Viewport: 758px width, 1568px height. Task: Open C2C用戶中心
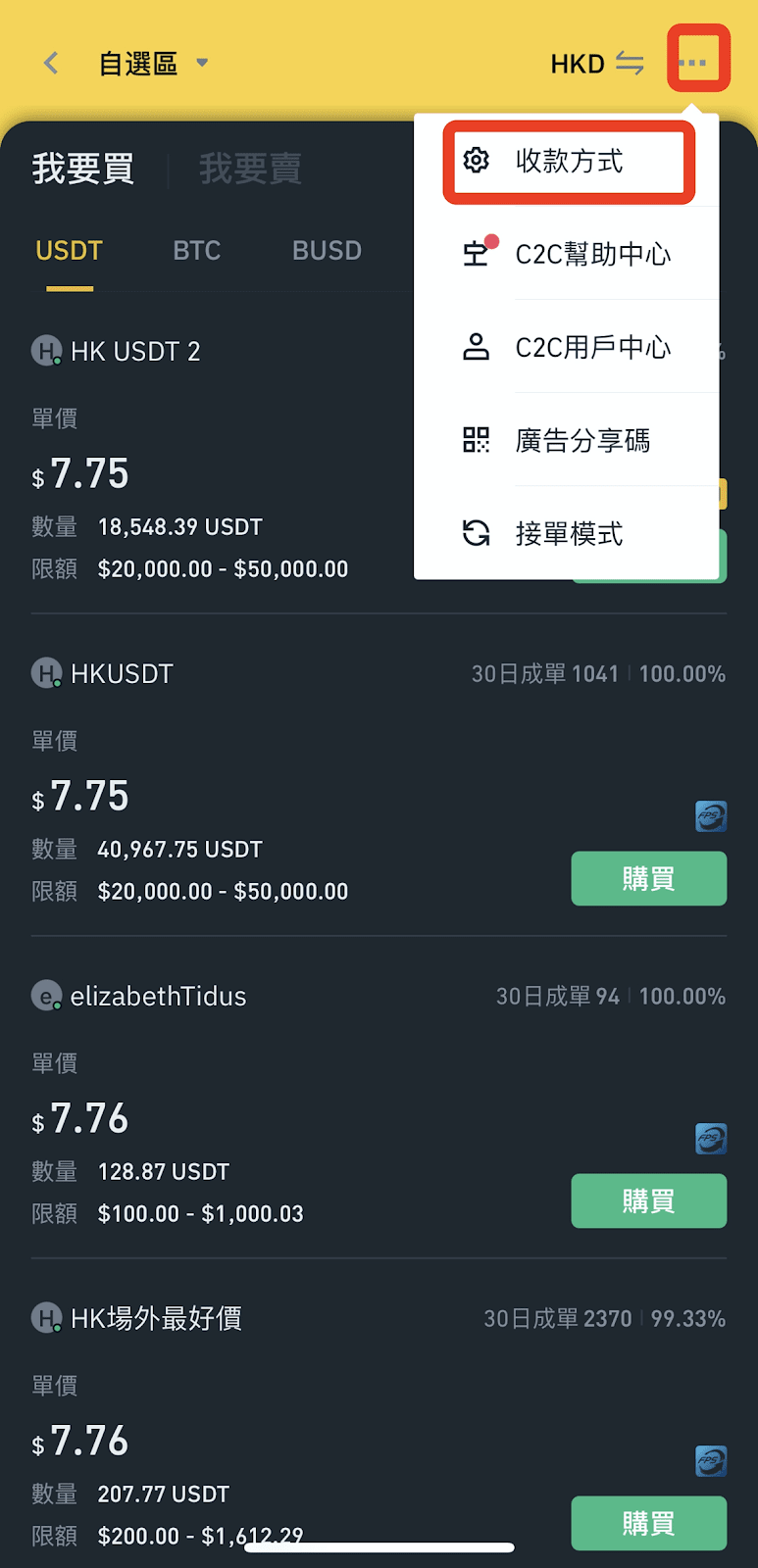click(567, 347)
